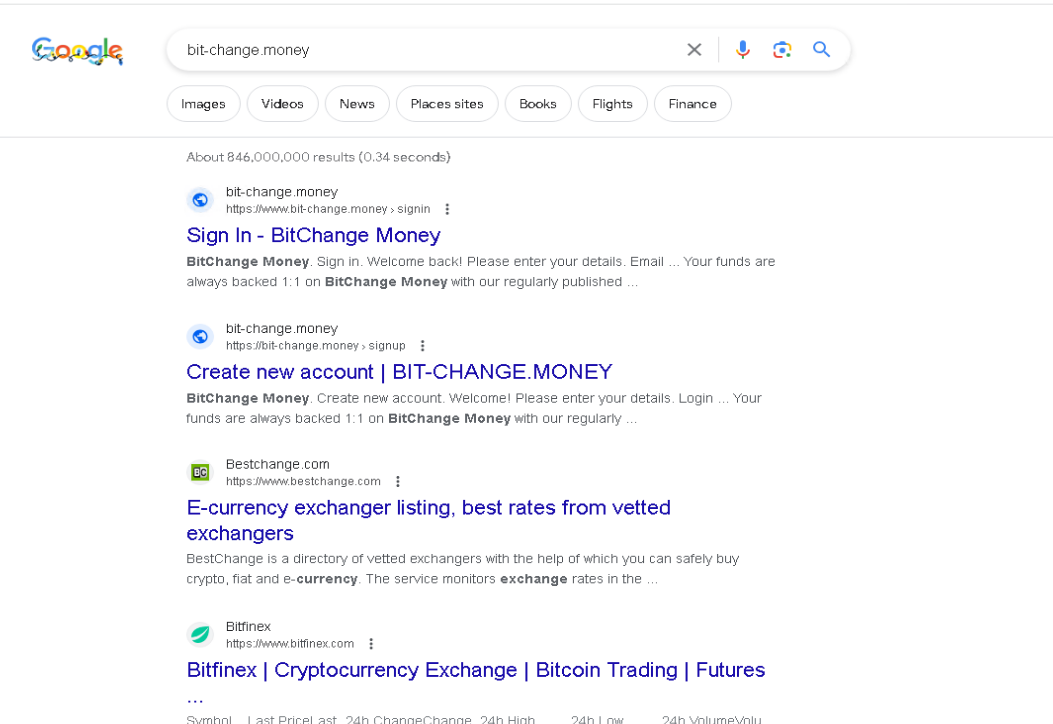Focus the bit-change.money search box
This screenshot has width=1053, height=724.
[x=420, y=50]
